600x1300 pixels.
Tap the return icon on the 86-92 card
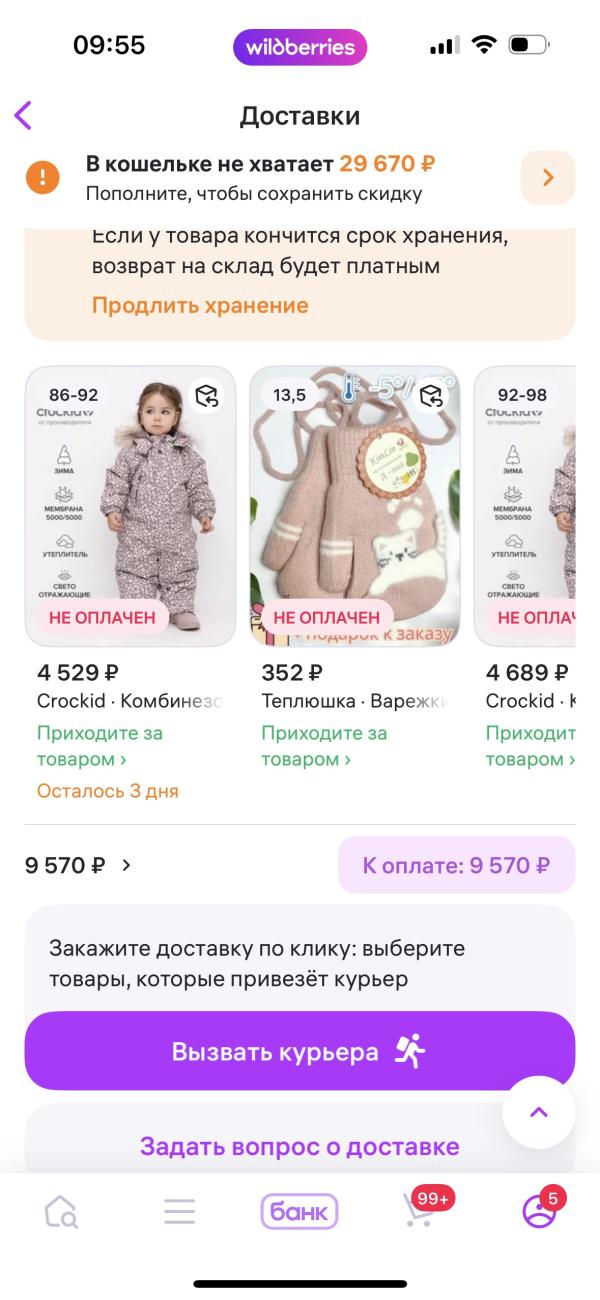point(206,396)
